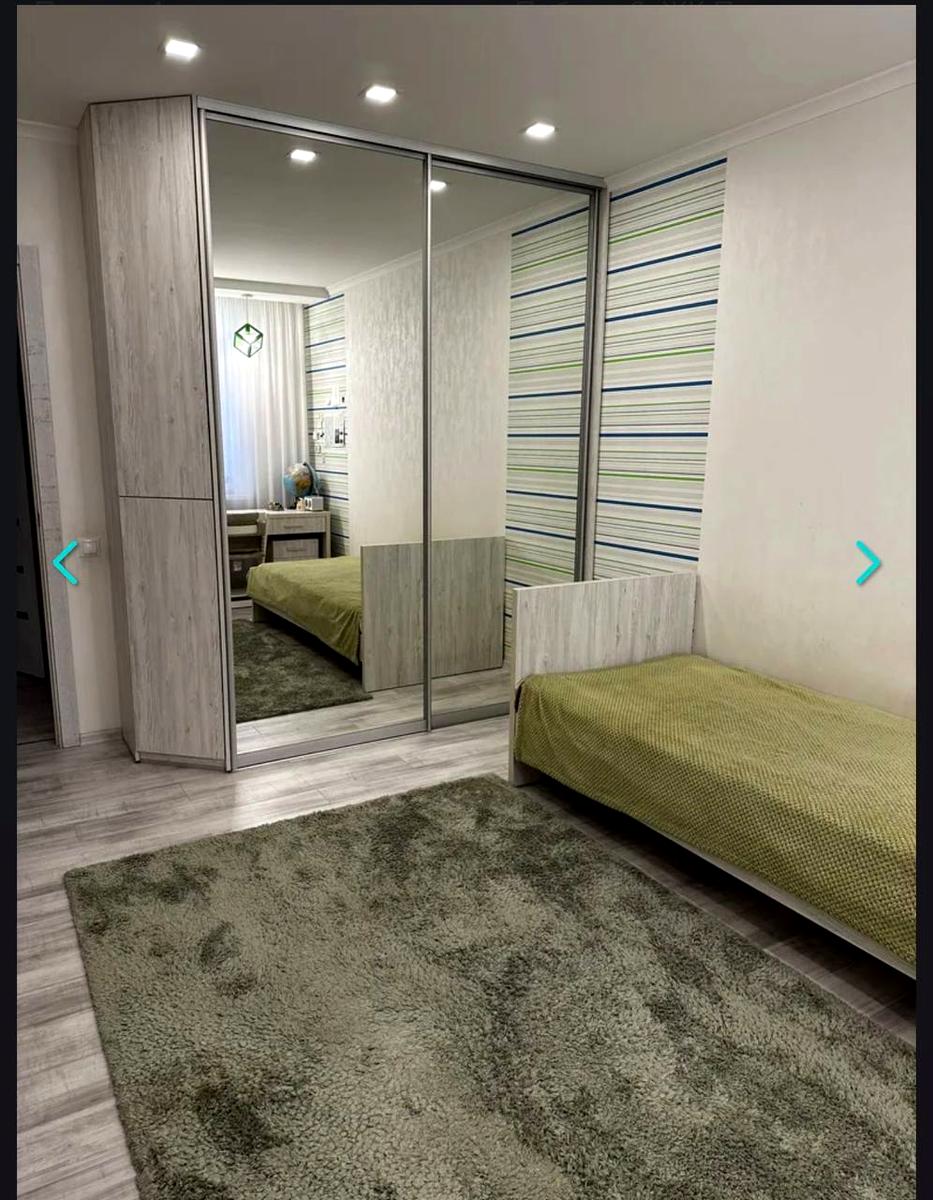Go to the next photo
Screen dimensions: 933x1200
868,563
